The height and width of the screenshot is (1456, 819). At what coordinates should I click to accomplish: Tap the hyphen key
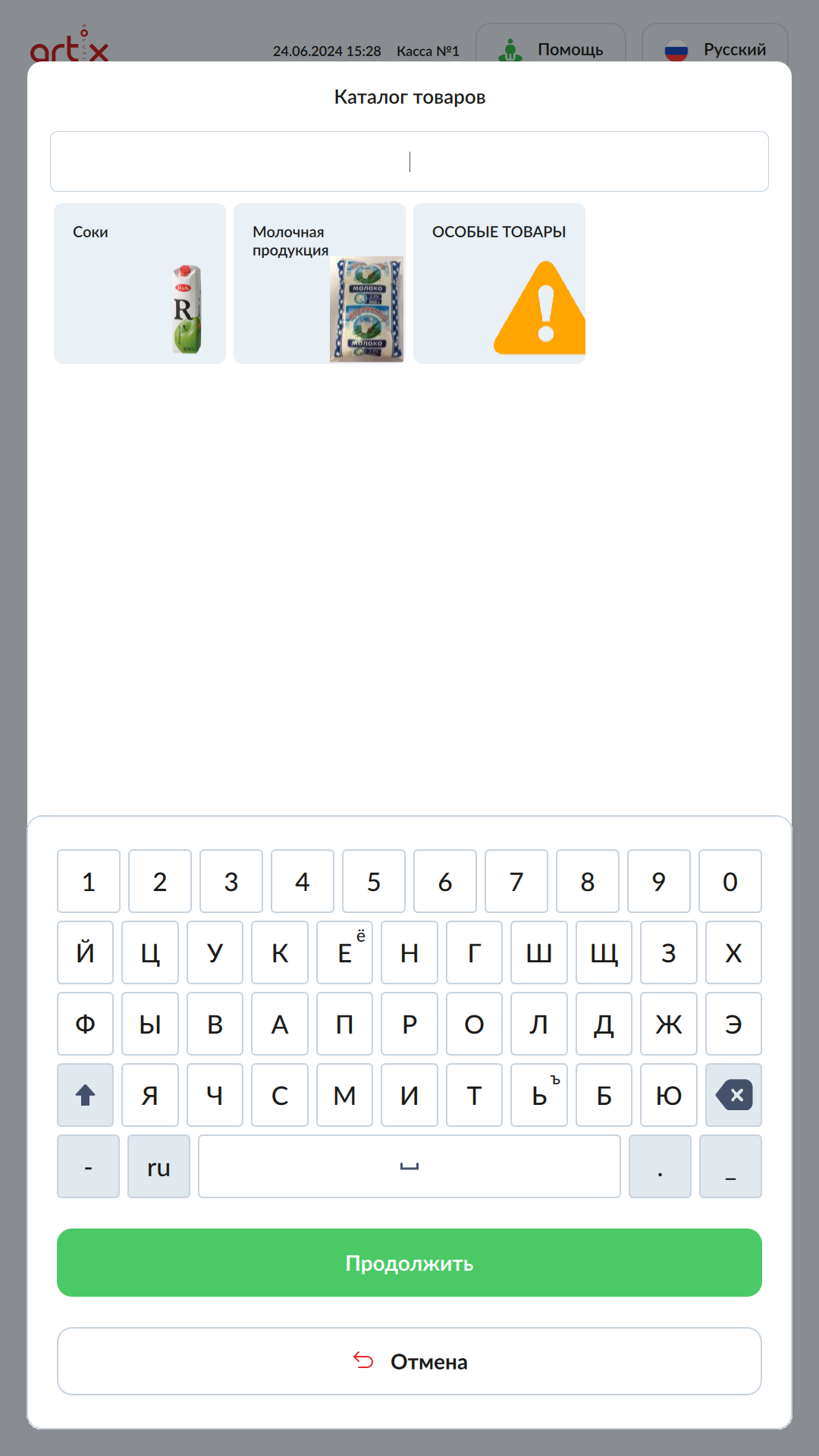[x=88, y=1166]
